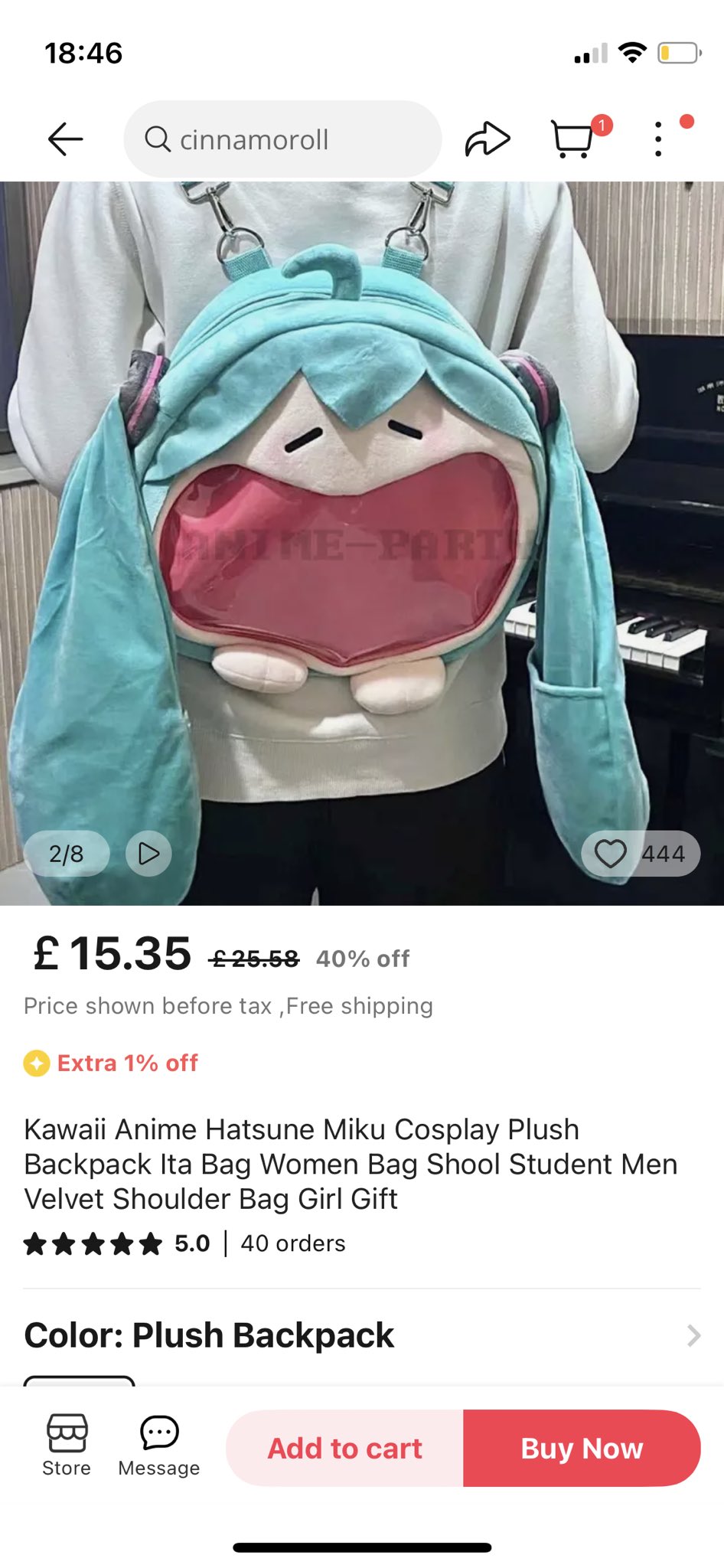Add item to wishlist with heart
This screenshot has width=724, height=1568.
click(611, 854)
